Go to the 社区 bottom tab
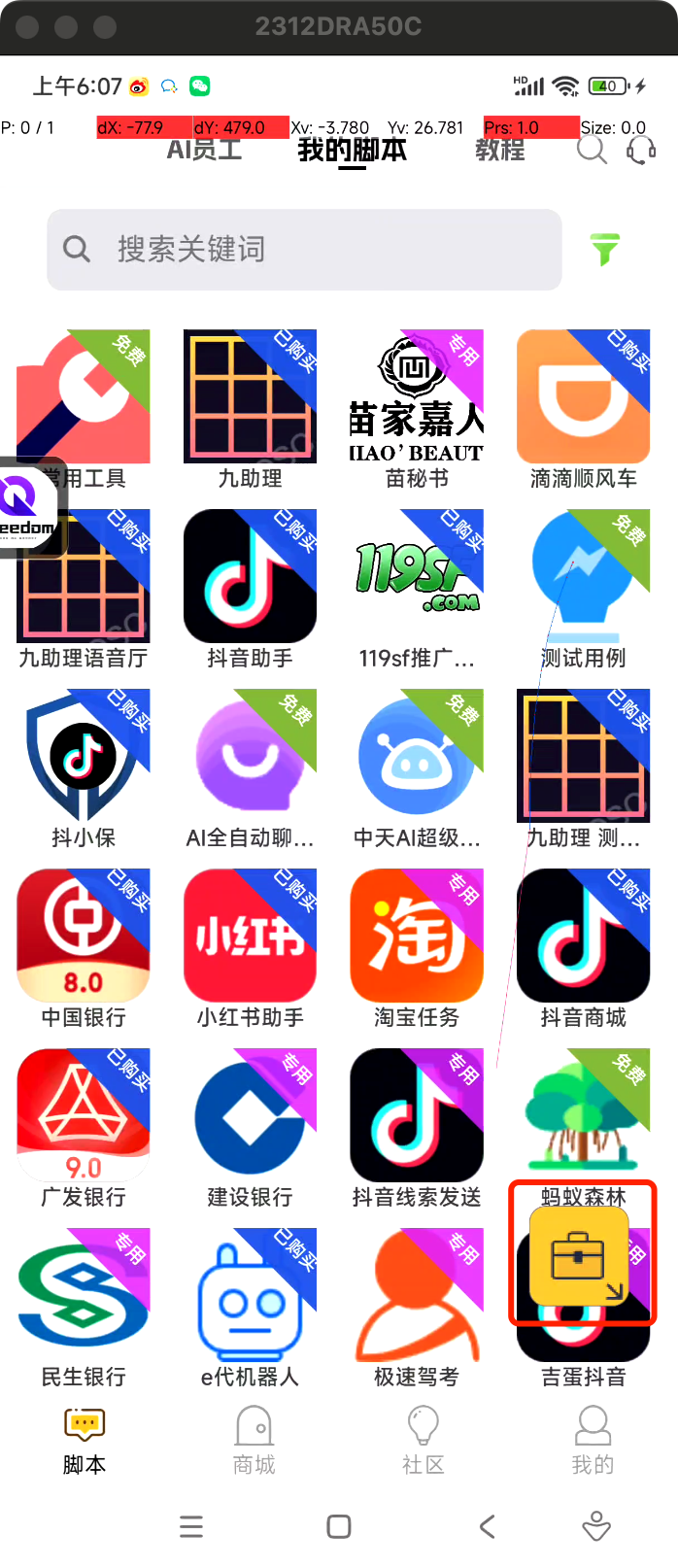Image resolution: width=678 pixels, height=1568 pixels. (x=423, y=1442)
